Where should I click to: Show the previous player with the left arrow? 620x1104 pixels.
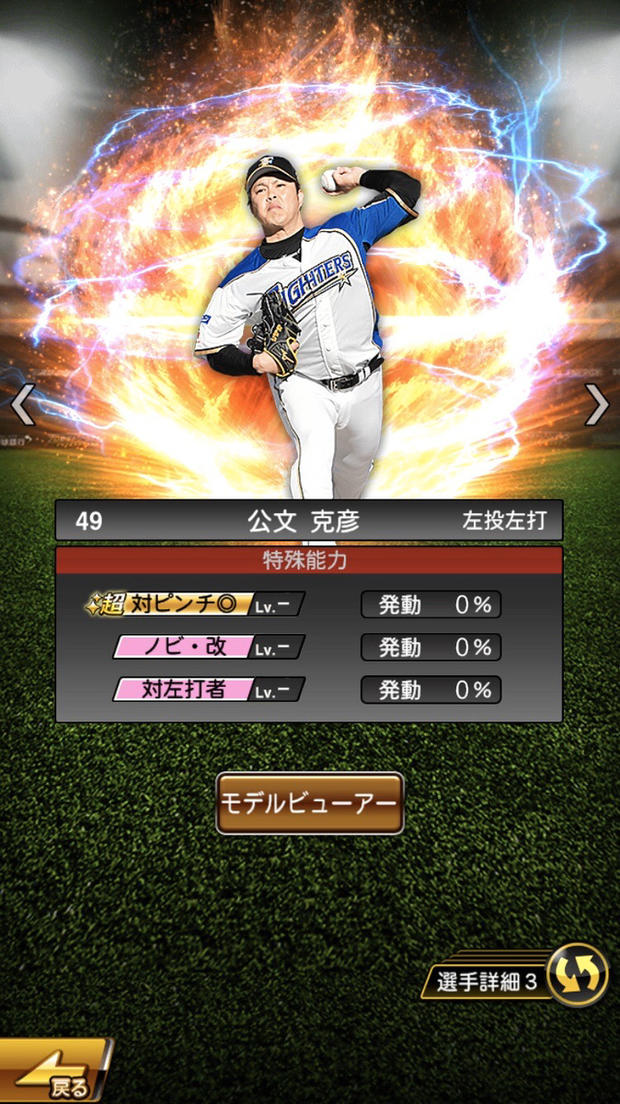point(22,404)
